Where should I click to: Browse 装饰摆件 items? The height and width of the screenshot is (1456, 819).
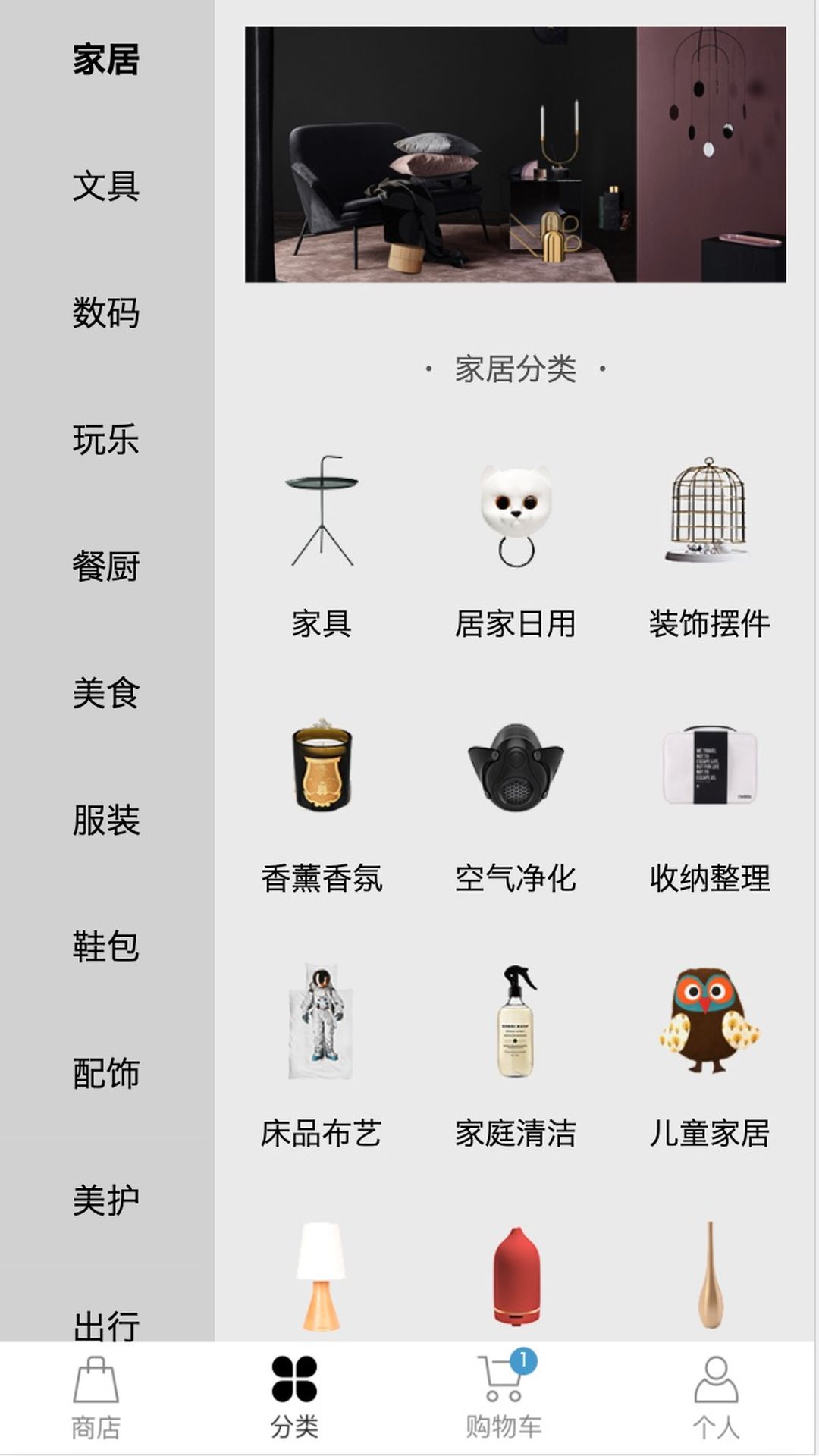(x=709, y=546)
